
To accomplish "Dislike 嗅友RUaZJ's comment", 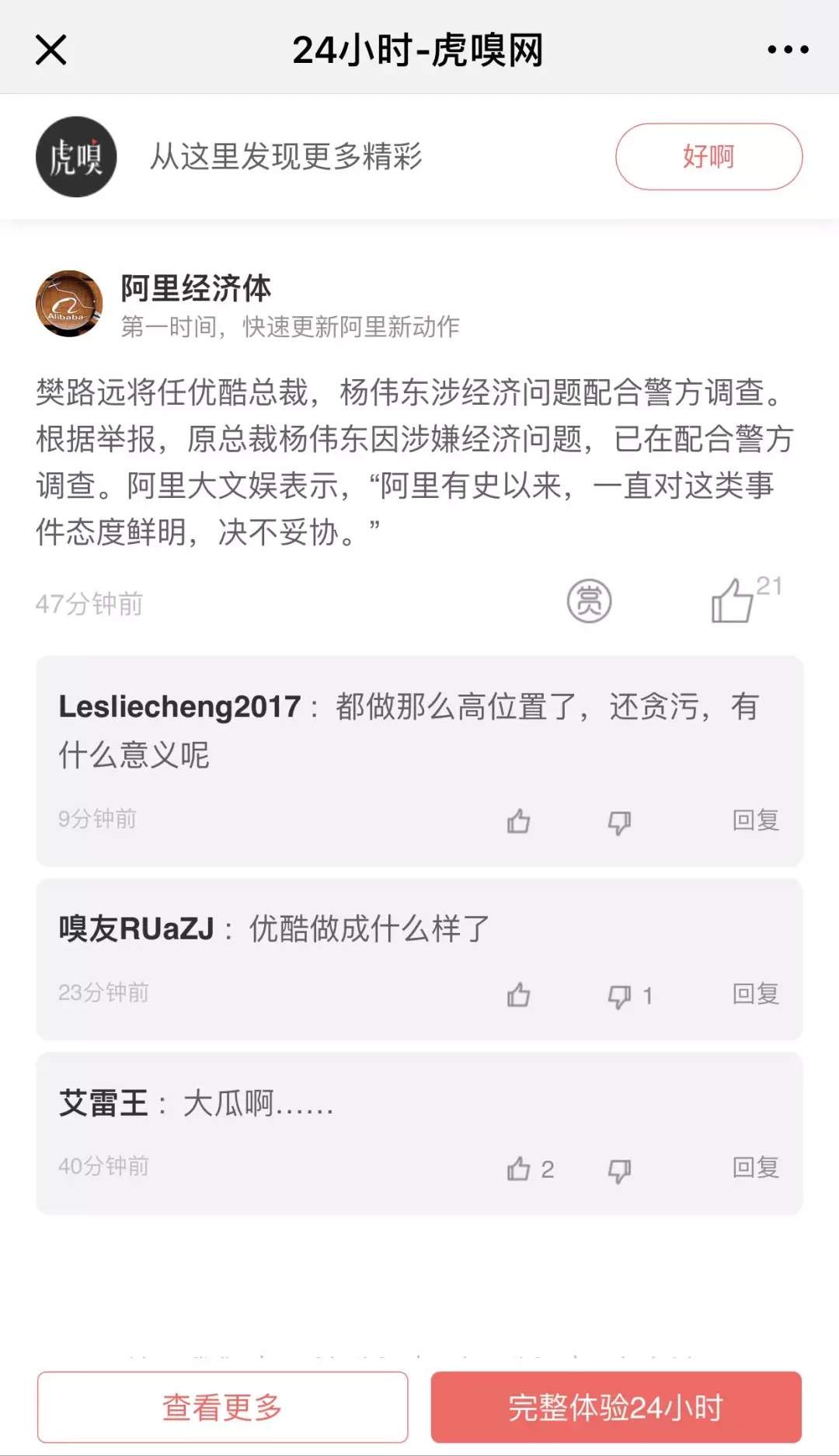I will point(619,996).
